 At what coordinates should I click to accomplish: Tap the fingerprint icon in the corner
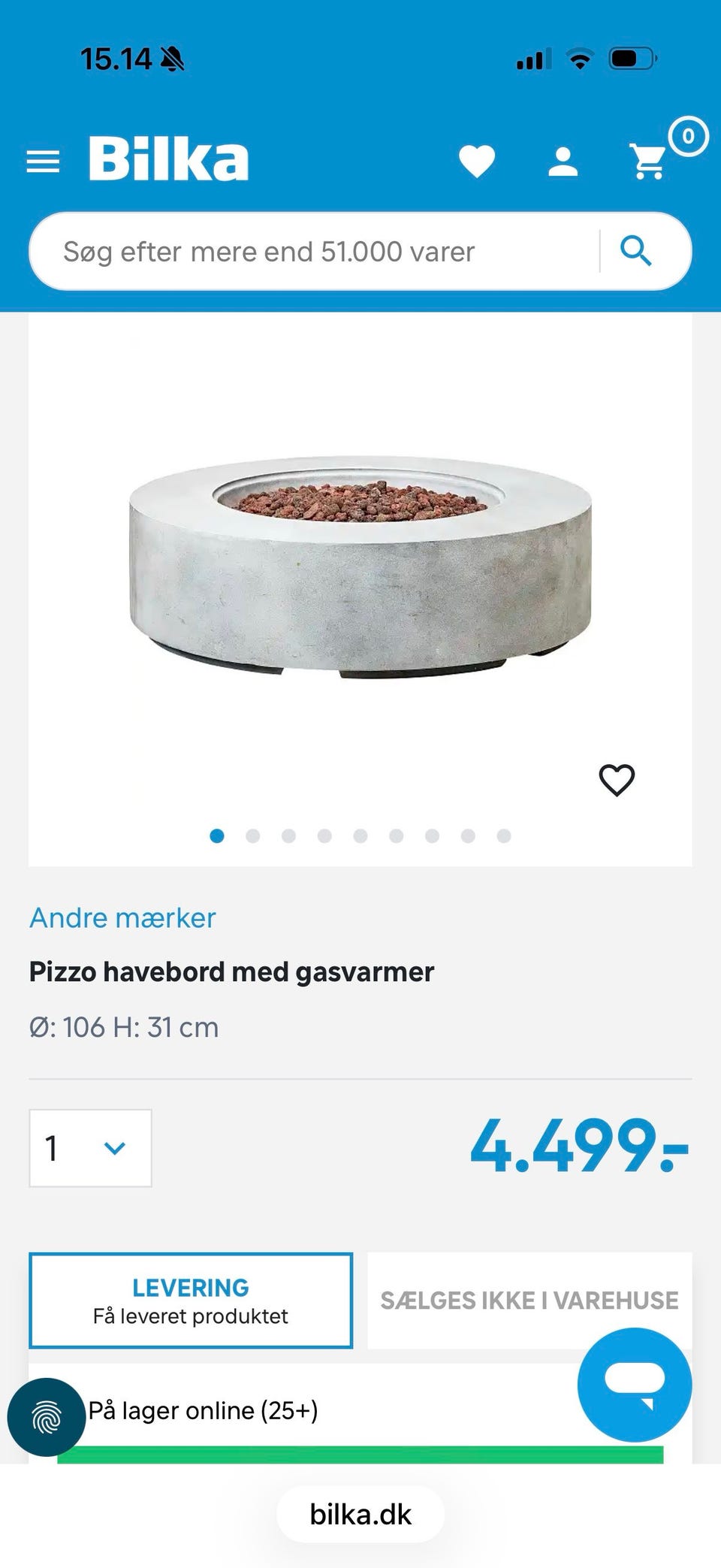47,1415
